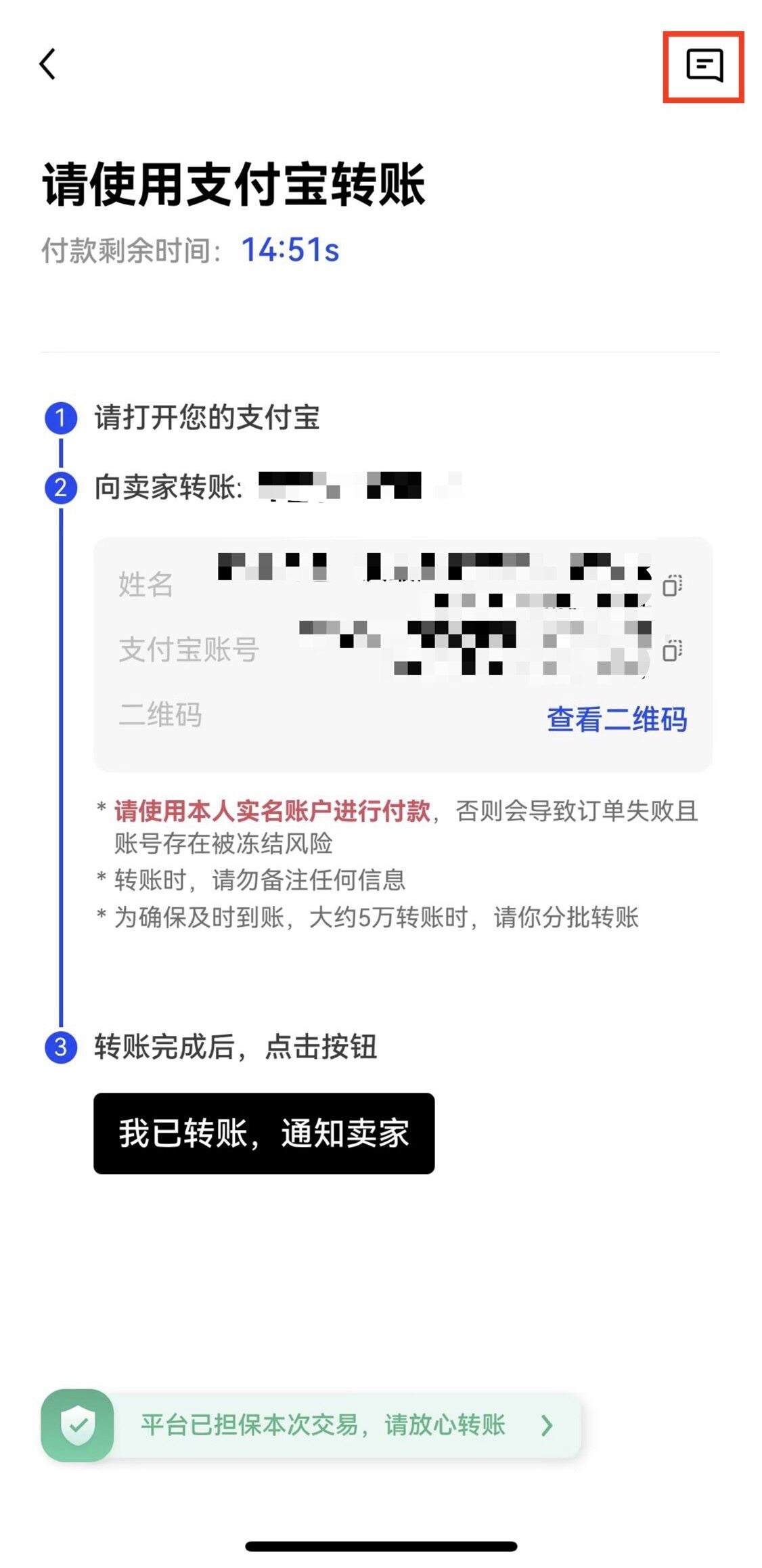Viewport: 762px width, 1568px height.
Task: Open 查看二维码 to view the QR code
Action: (x=617, y=719)
